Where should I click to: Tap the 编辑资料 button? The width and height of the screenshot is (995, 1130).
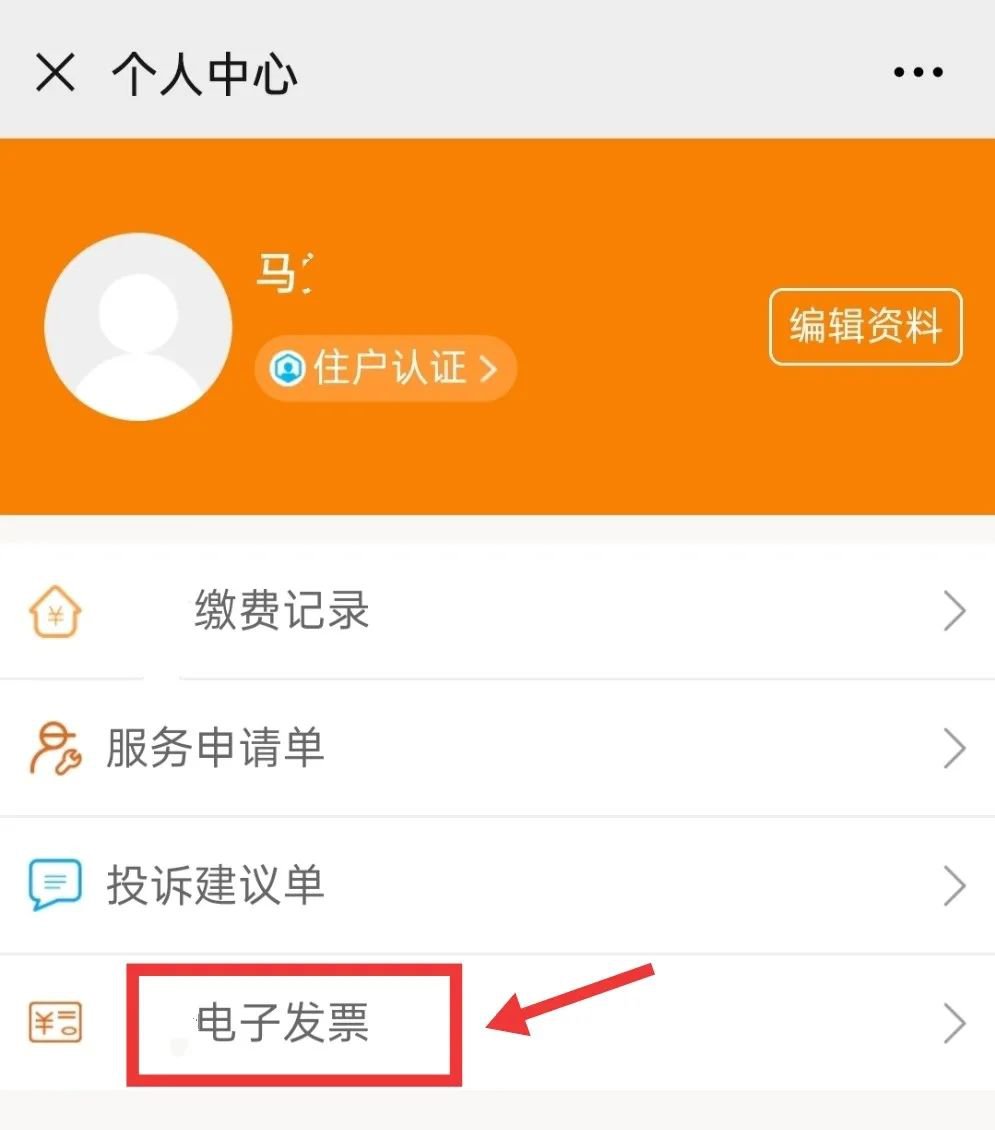click(865, 327)
